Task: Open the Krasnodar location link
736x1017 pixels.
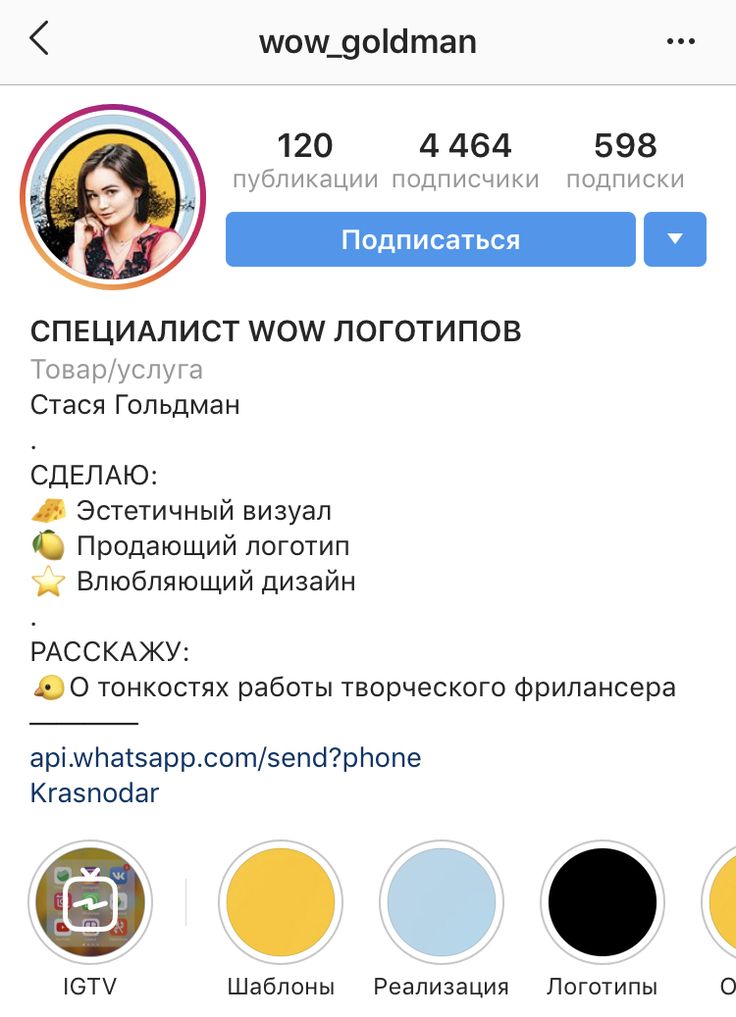Action: pos(94,793)
